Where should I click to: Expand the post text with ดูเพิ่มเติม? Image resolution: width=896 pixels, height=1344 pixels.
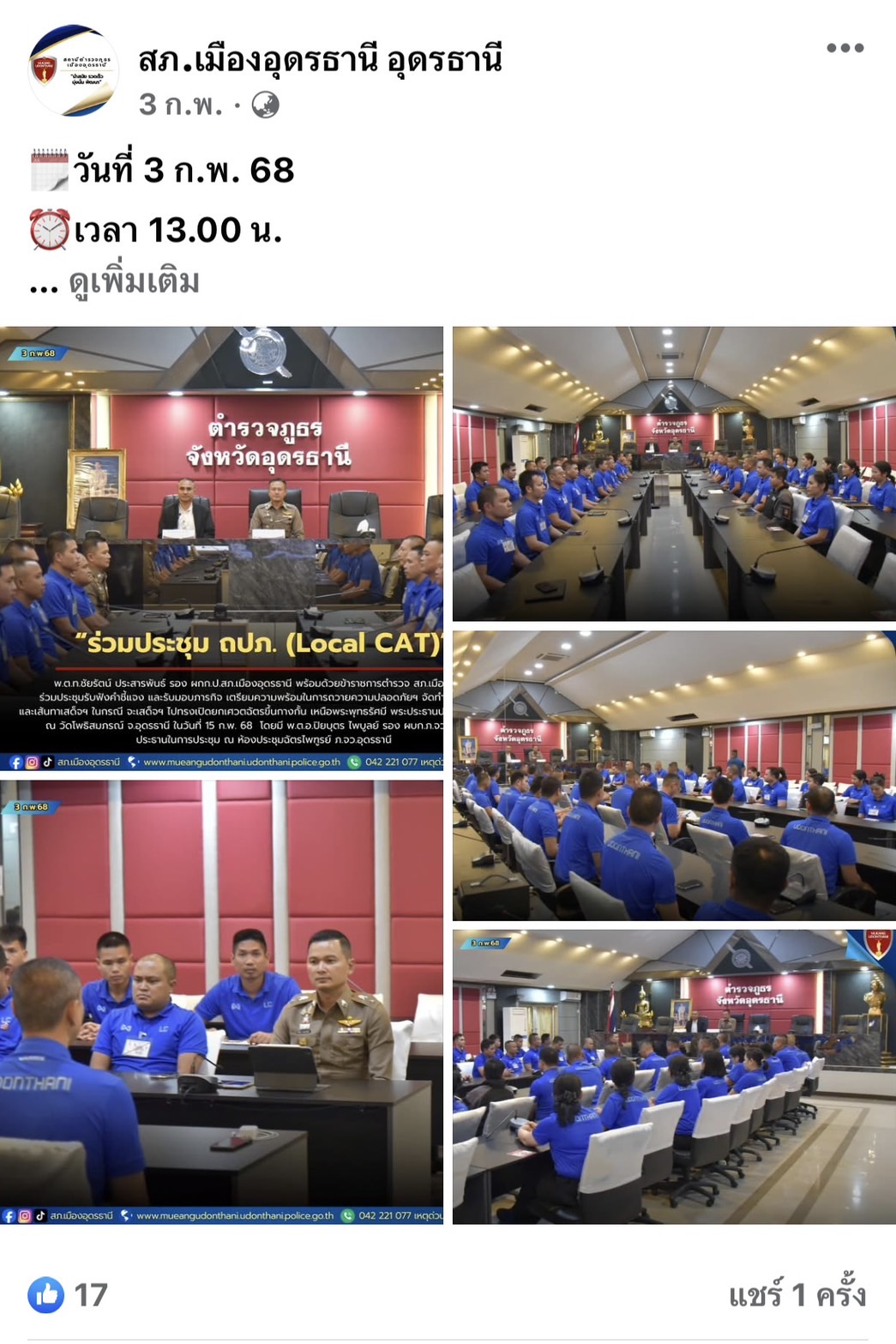pos(134,282)
